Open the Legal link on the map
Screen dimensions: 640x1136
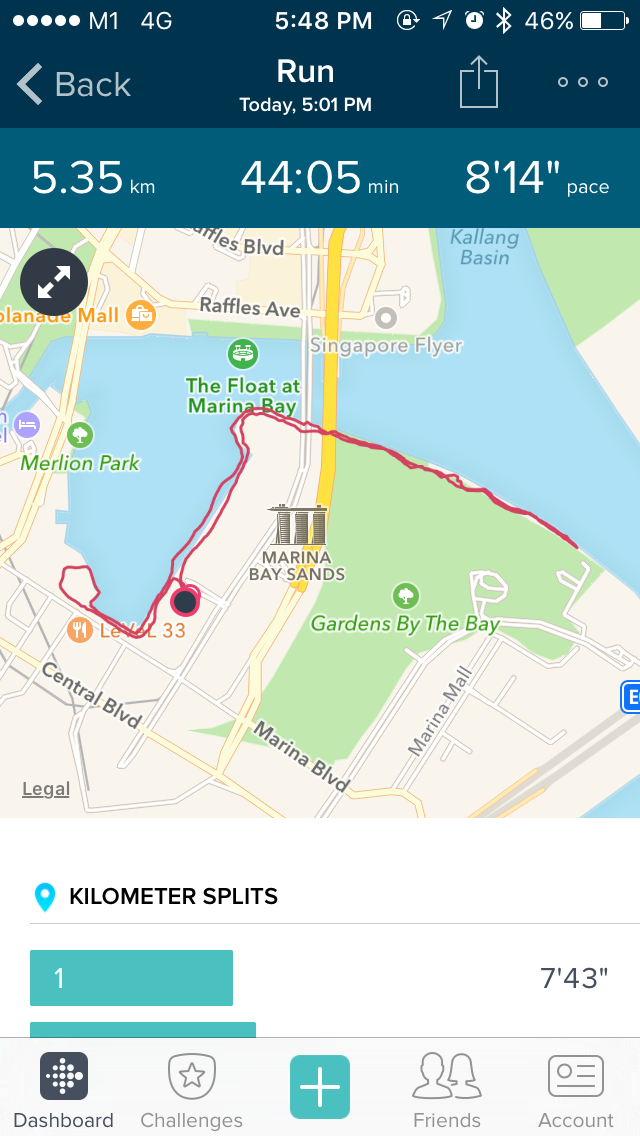coord(46,789)
